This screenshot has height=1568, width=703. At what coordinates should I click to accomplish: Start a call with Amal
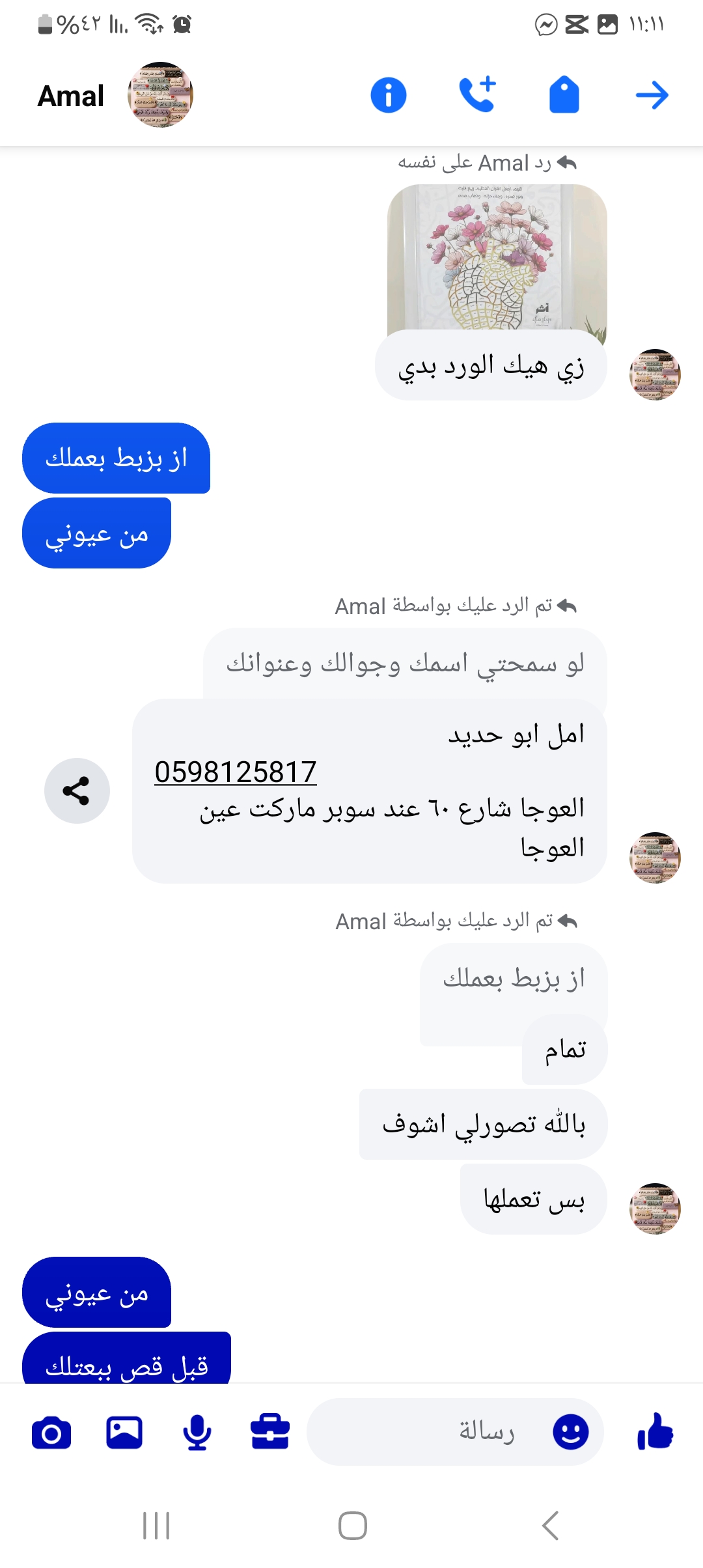tap(477, 95)
